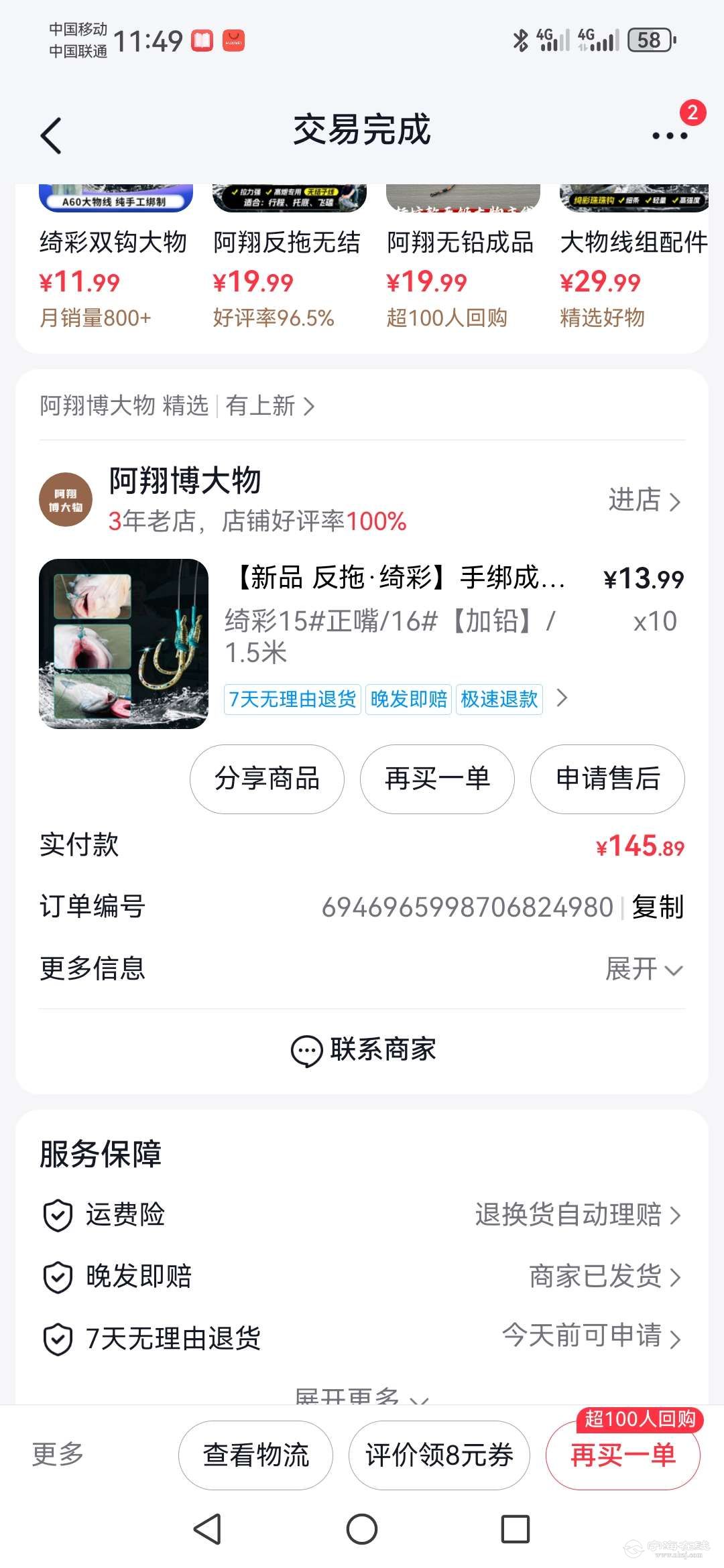Contact the seller via 联系商家
Image resolution: width=724 pixels, height=1568 pixels.
[x=362, y=1049]
